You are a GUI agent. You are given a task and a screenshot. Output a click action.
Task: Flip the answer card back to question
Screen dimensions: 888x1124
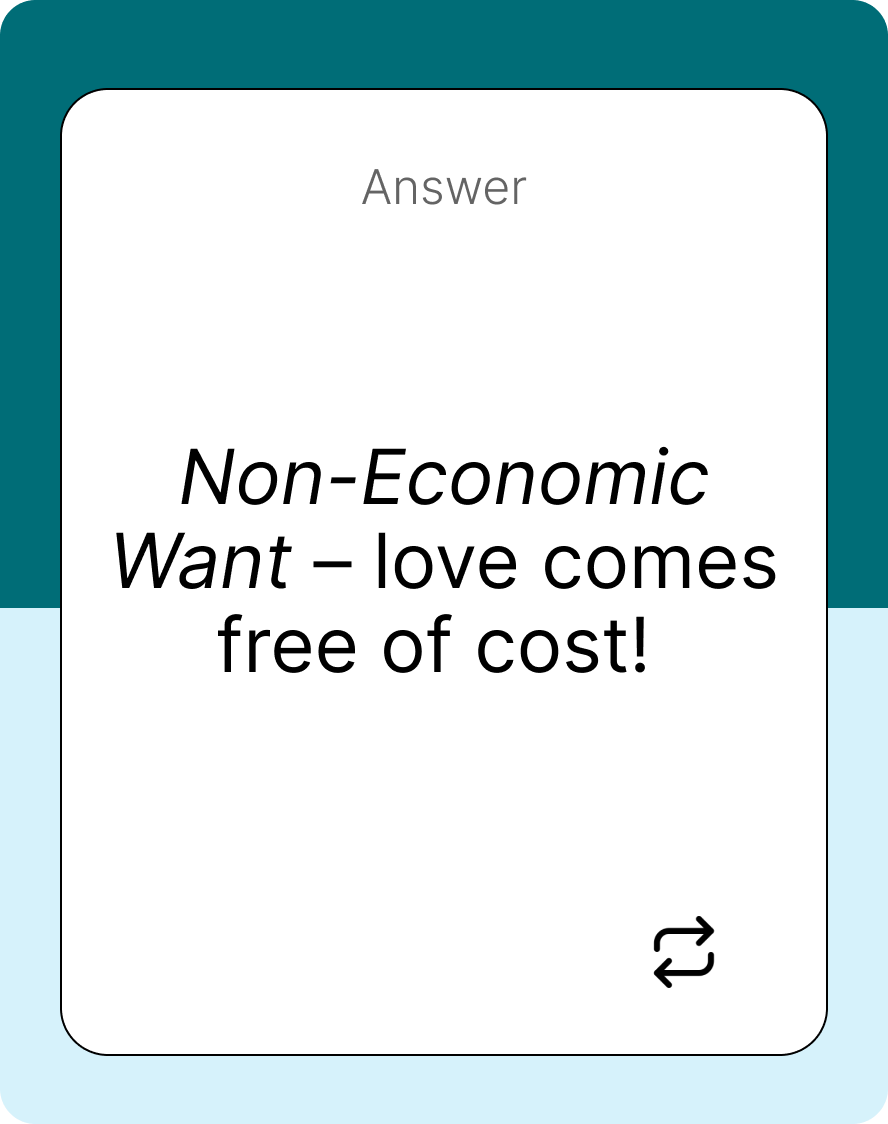pos(684,952)
